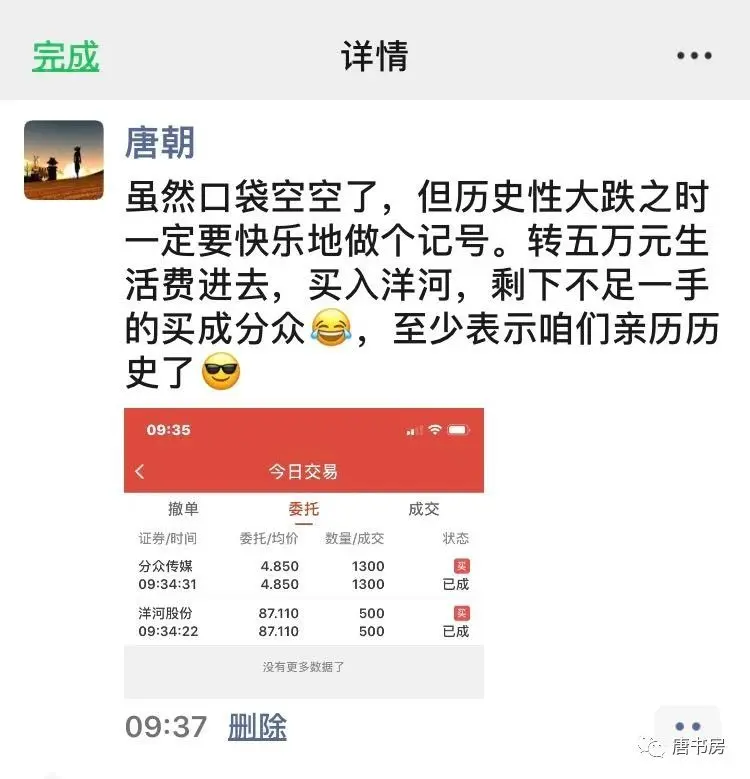Tap 删除 to delete this post
Viewport: 750px width, 779px height.
point(257,726)
